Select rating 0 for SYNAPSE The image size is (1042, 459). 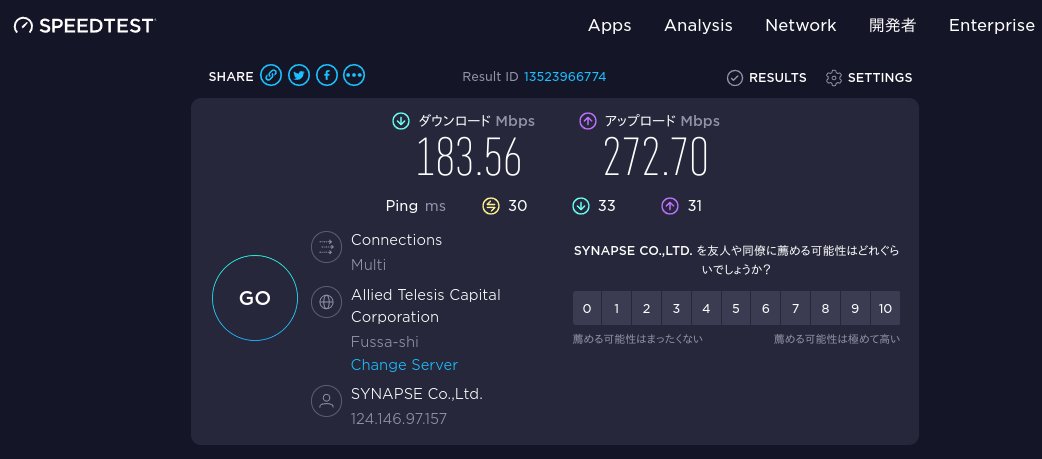coord(587,308)
